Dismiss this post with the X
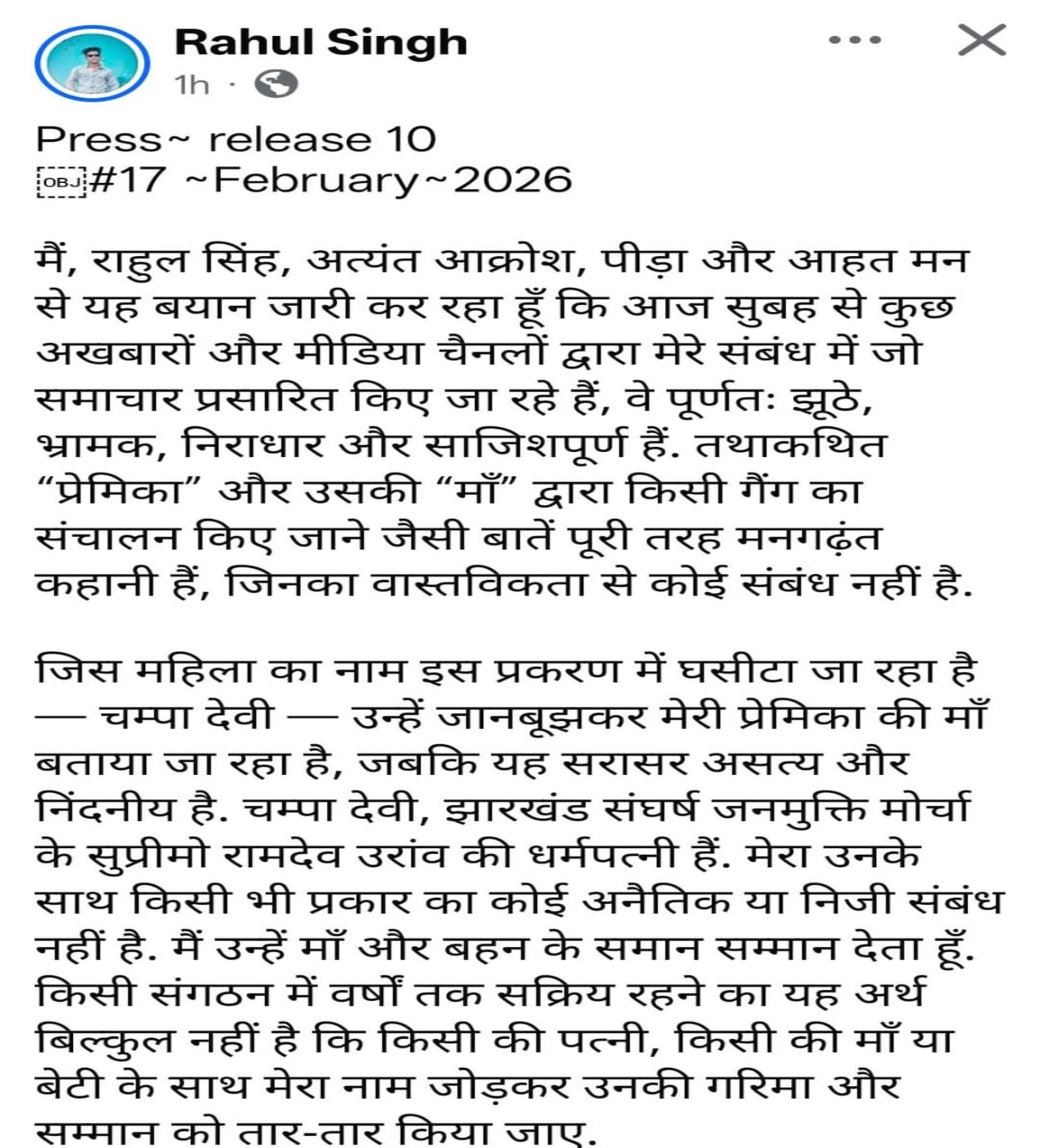Viewport: 1040px width, 1148px height. coord(981,40)
